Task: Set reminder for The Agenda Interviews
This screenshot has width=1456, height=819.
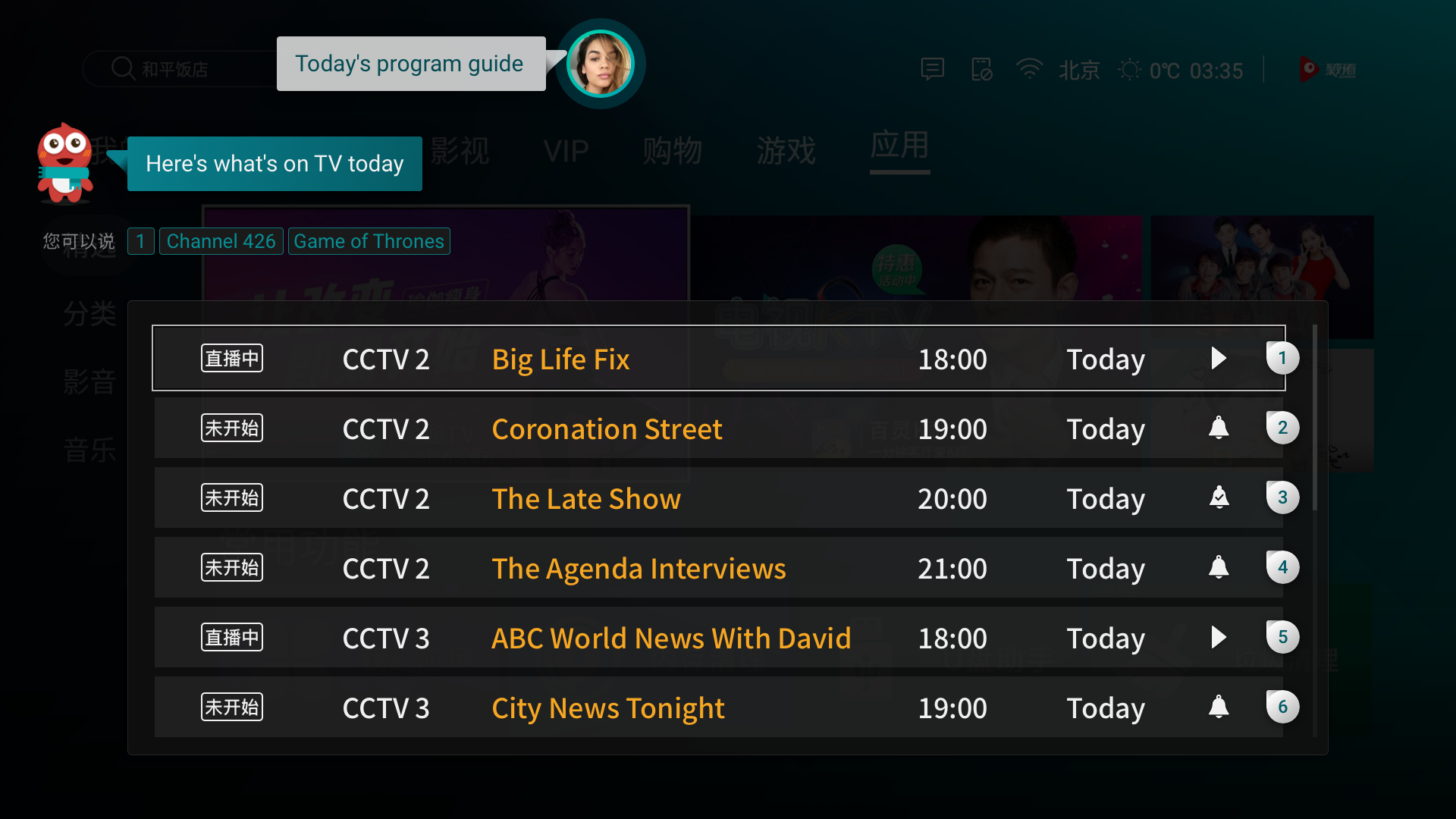Action: point(1218,567)
